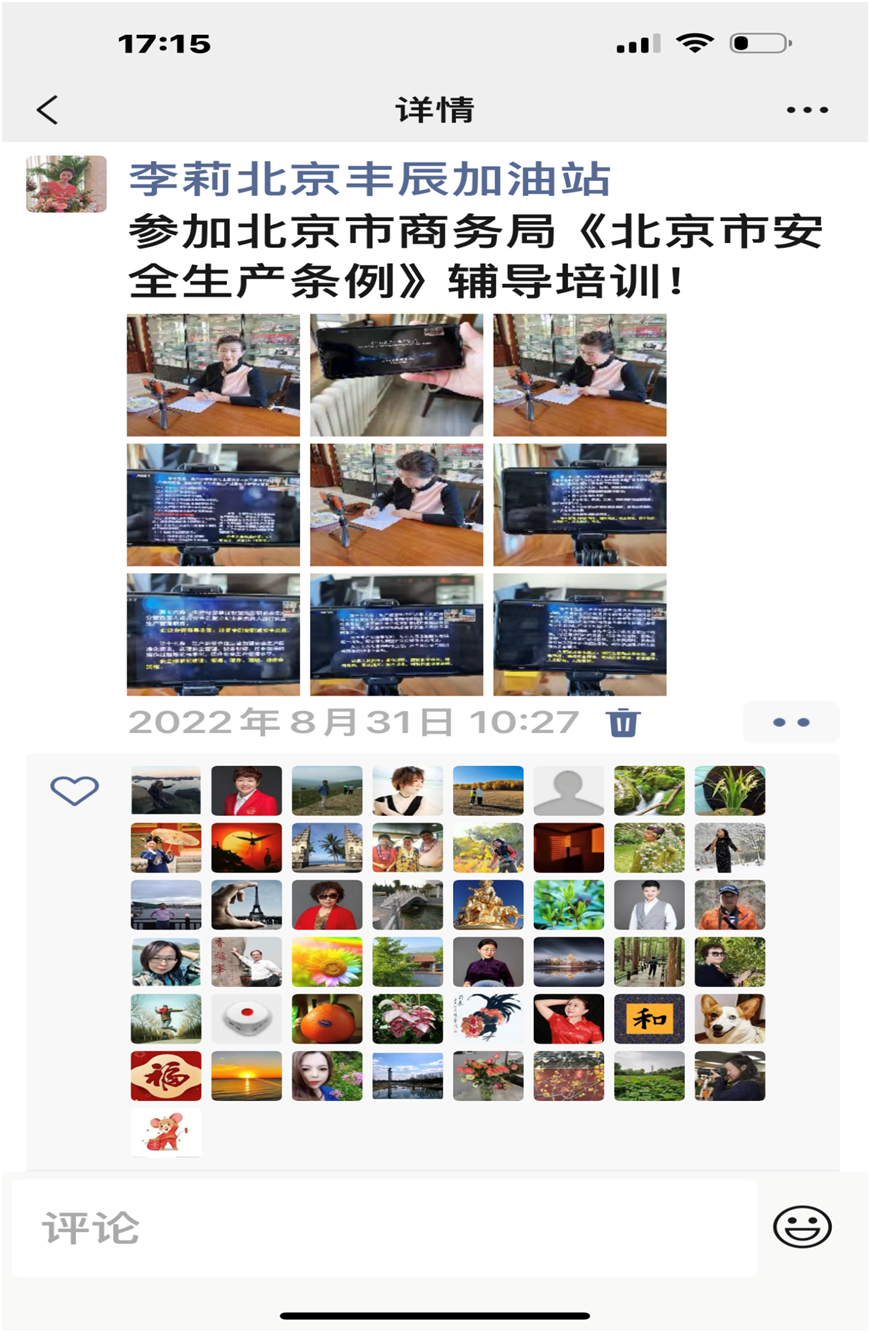This screenshot has width=870, height=1333.
Task: Tap the 评论 comment input field
Action: (384, 1228)
